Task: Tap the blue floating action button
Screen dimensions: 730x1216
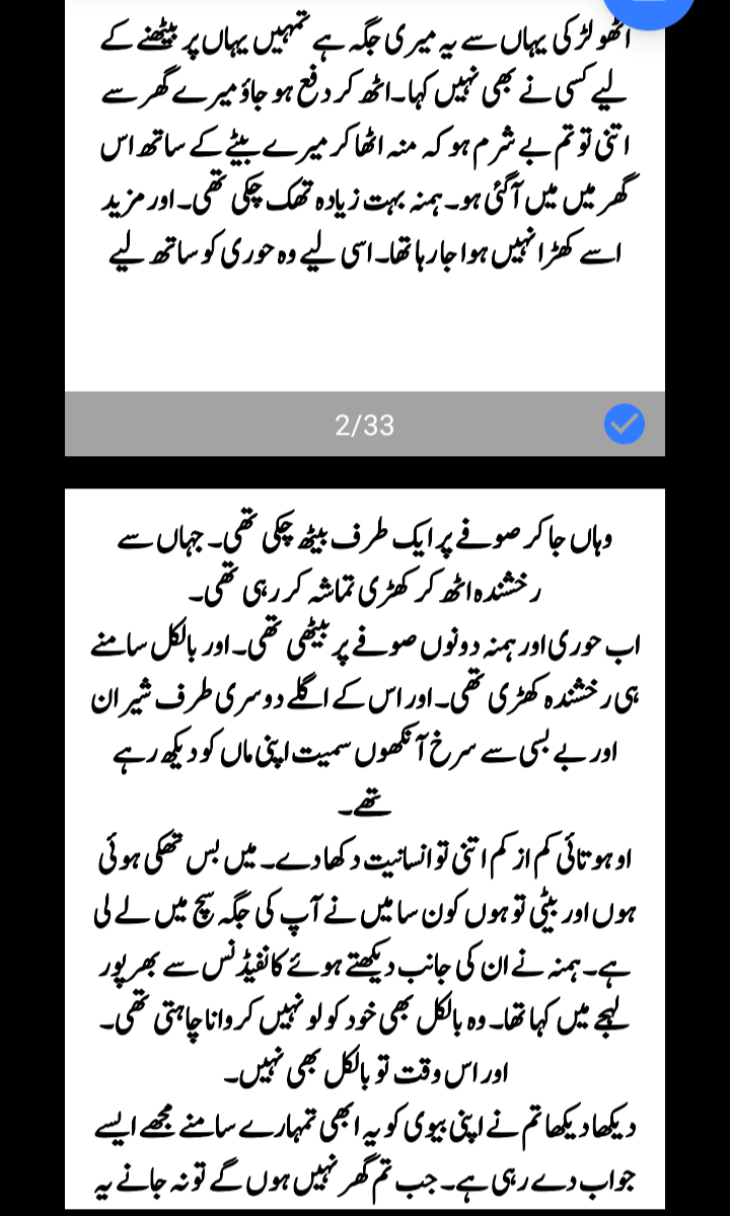Action: coord(651,8)
